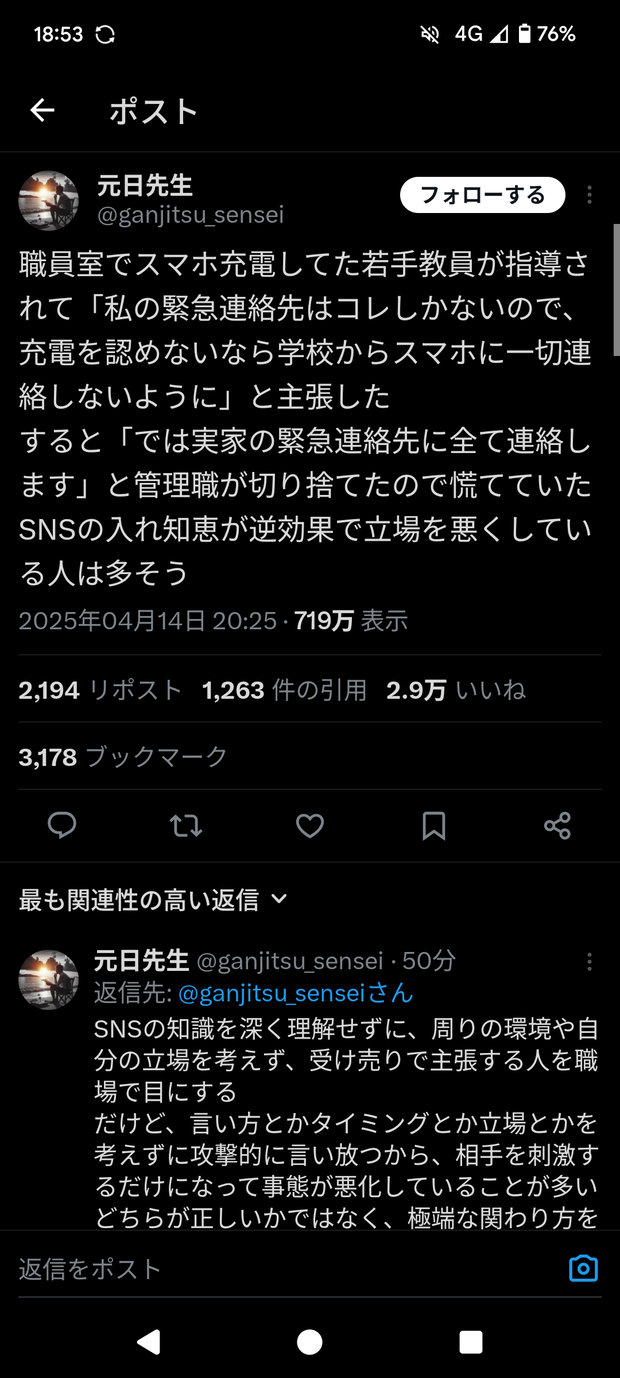Open the overflow menu on the main post
The image size is (620, 1378).
point(590,195)
